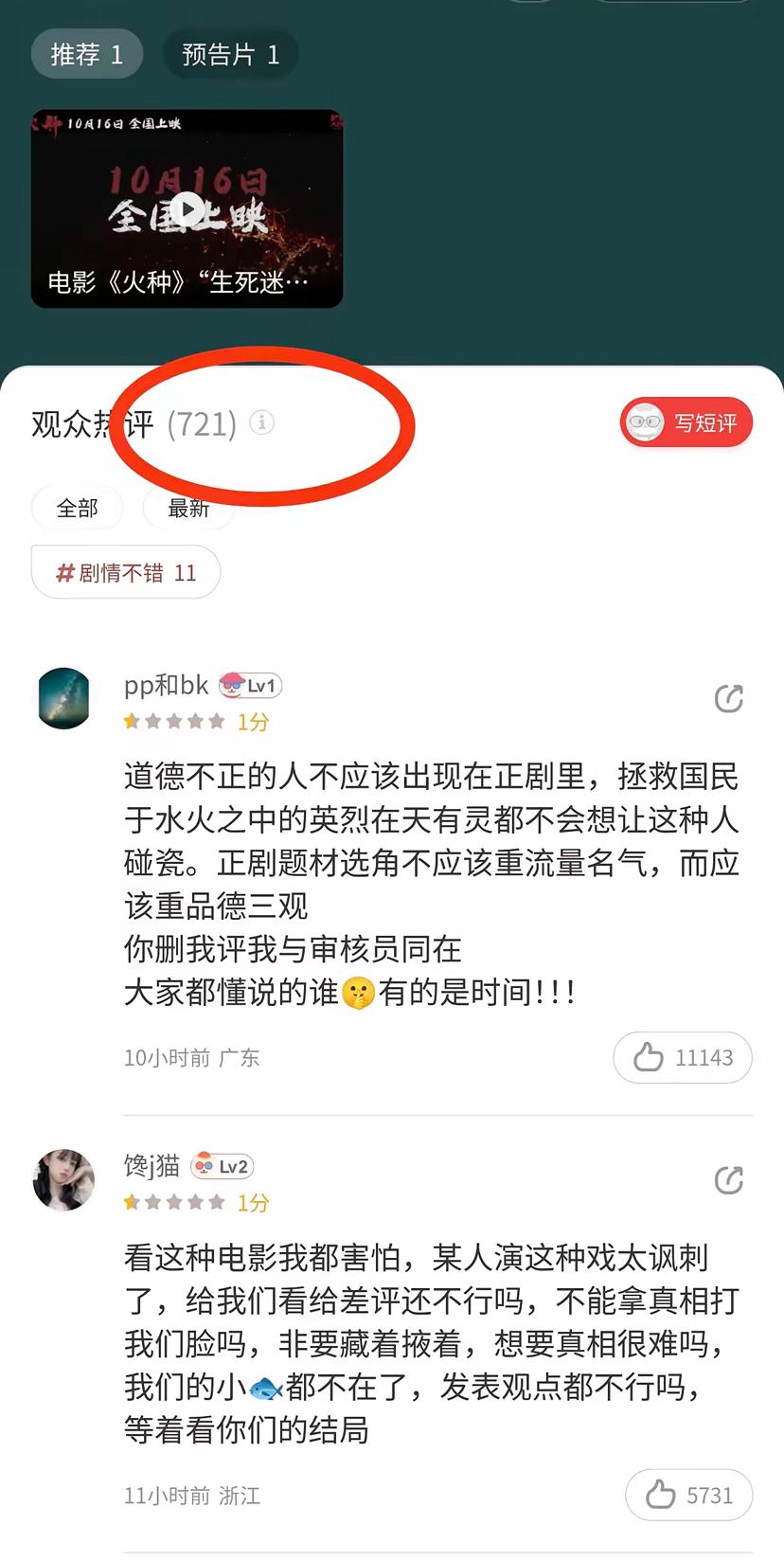Play the 电影《火种》 trailer video
Screen dimensions: 784x1561
(187, 209)
